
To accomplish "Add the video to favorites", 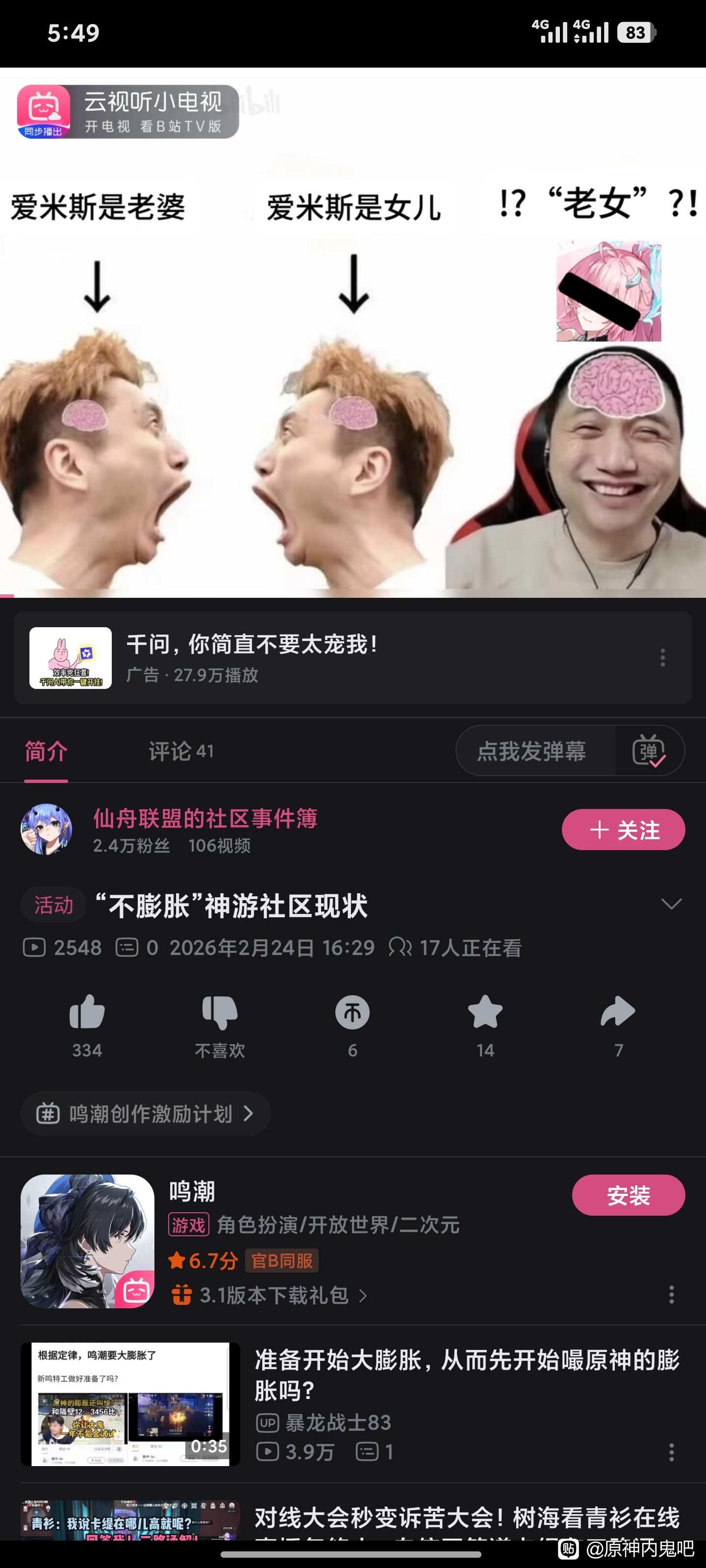I will (485, 1013).
